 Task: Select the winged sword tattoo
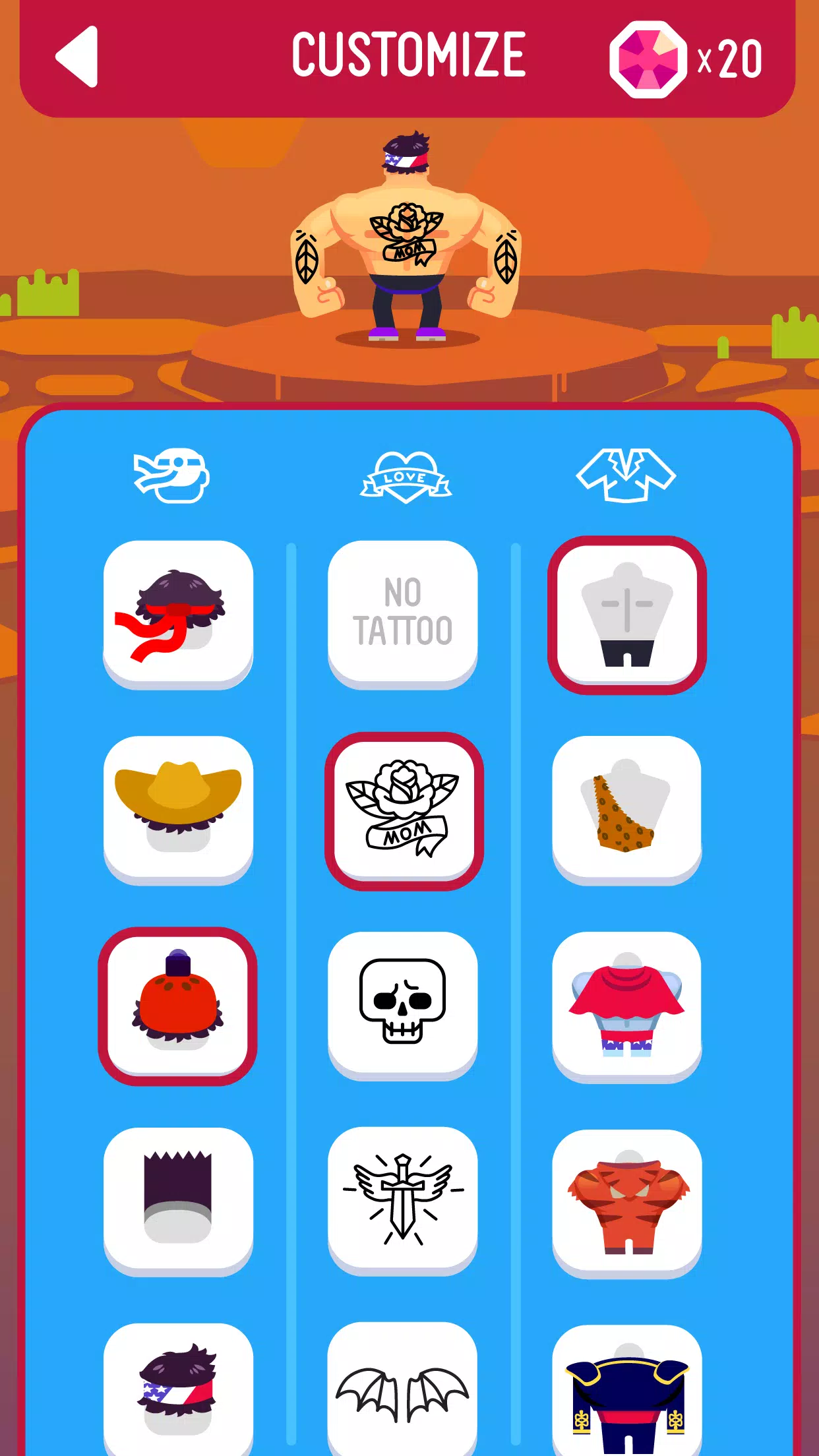[x=403, y=1201]
